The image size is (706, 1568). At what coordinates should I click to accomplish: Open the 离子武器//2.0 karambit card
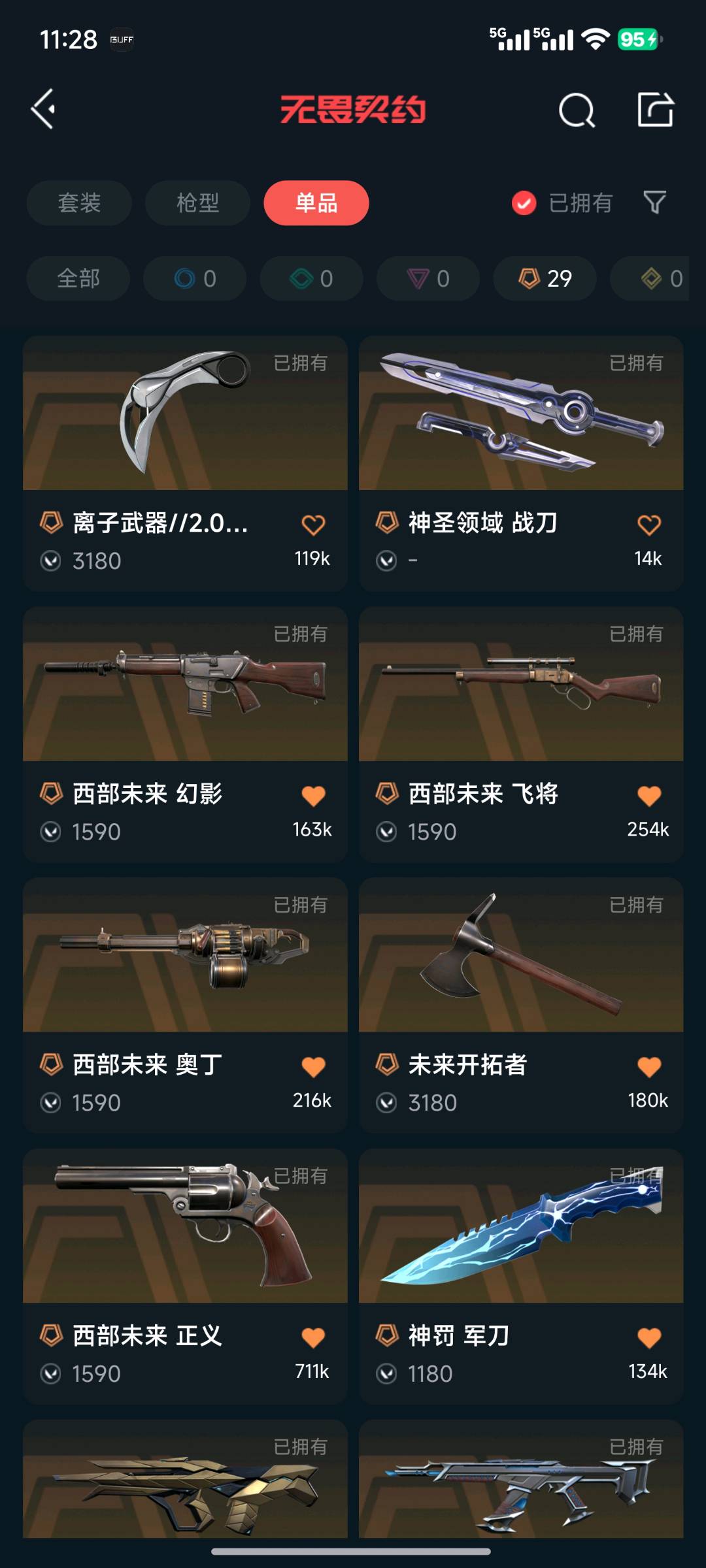pyautogui.click(x=185, y=414)
